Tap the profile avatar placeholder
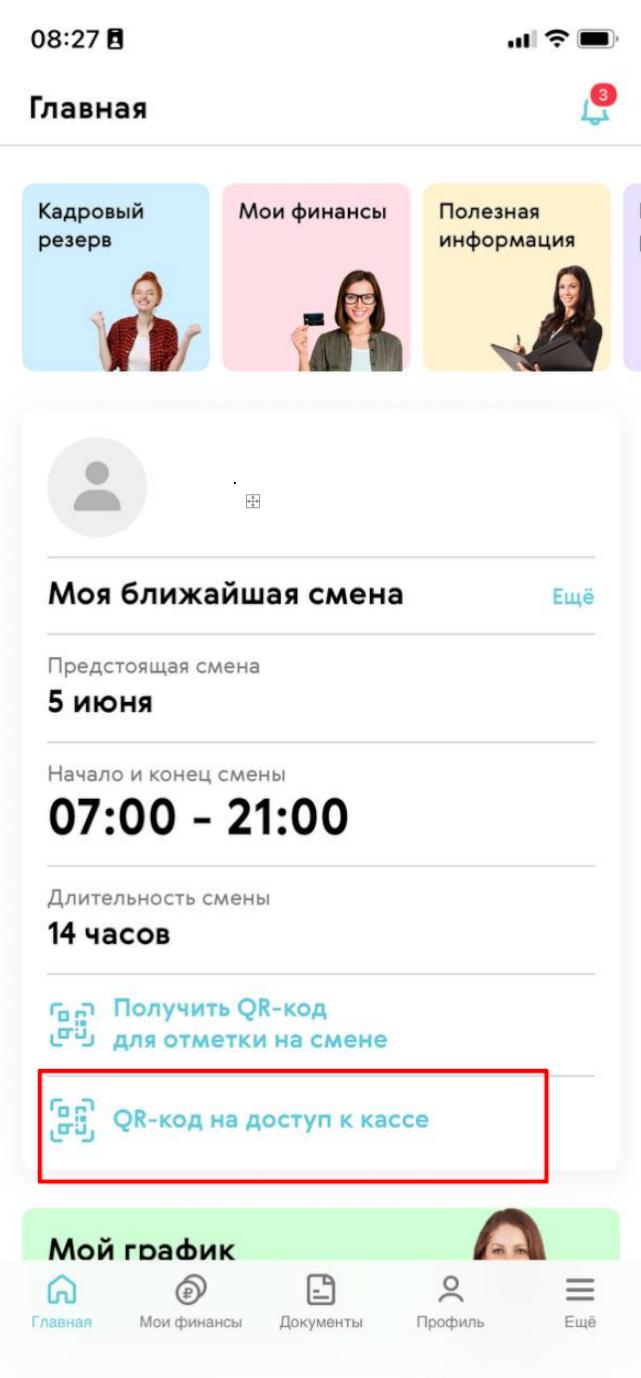The image size is (641, 1378). (x=97, y=488)
